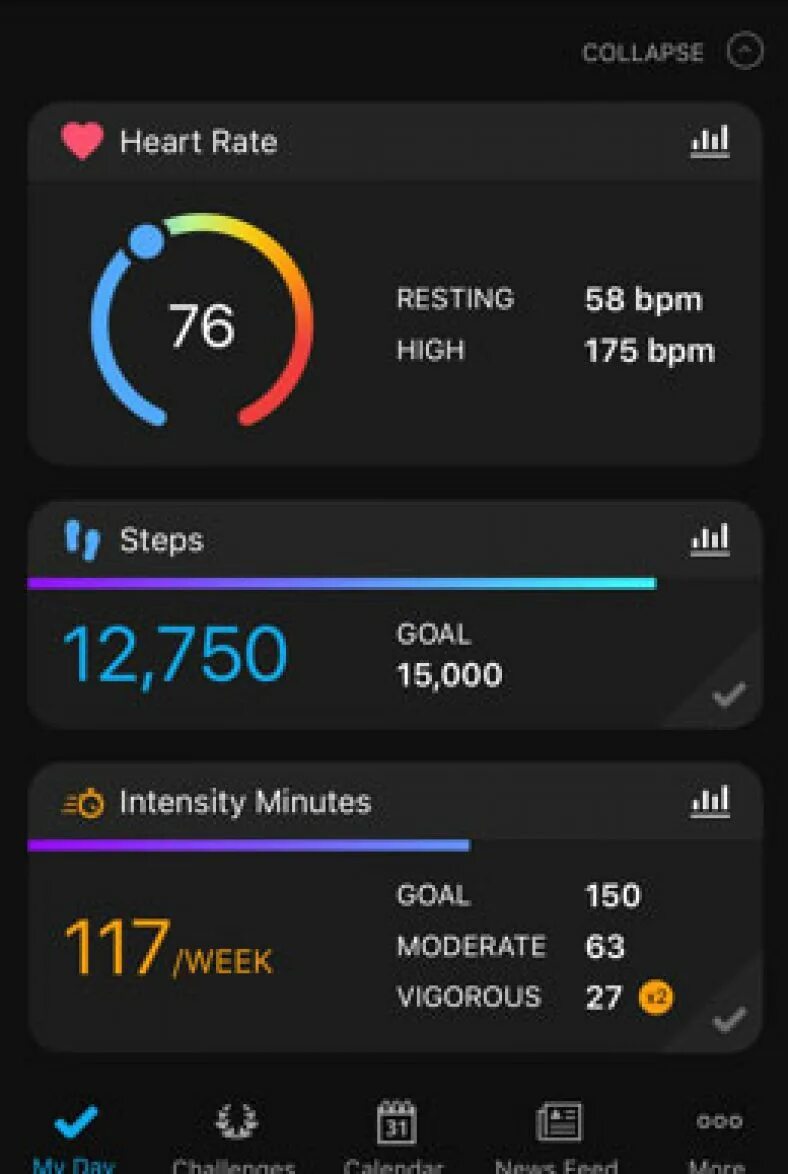Image resolution: width=788 pixels, height=1174 pixels.
Task: Go to the Challenges tab
Action: pos(234,1135)
